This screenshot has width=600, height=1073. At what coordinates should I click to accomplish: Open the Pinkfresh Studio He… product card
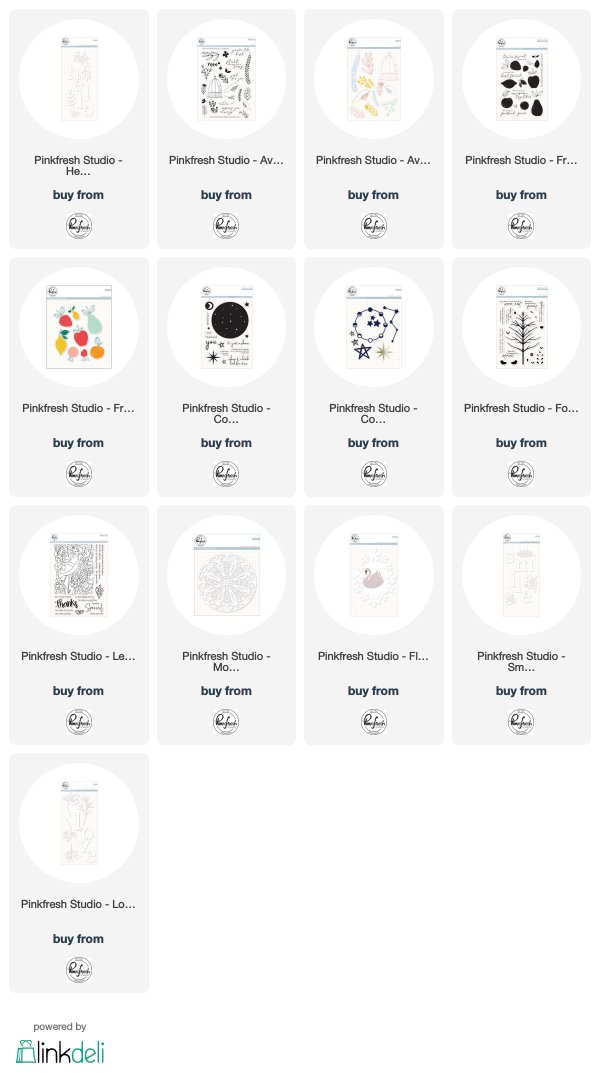[79, 129]
